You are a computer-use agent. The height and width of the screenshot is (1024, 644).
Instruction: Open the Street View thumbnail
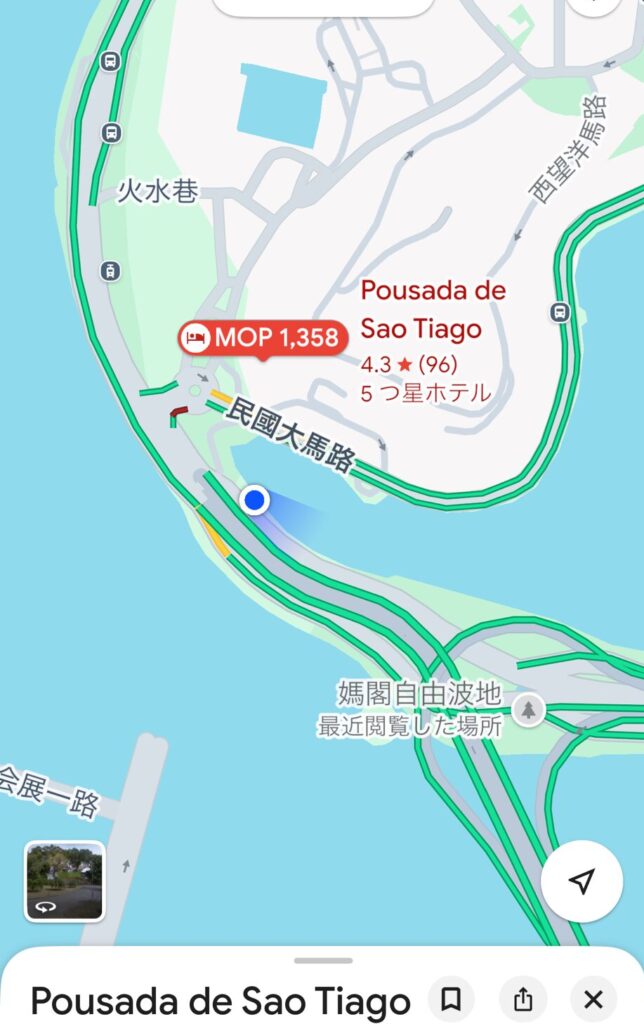point(64,880)
